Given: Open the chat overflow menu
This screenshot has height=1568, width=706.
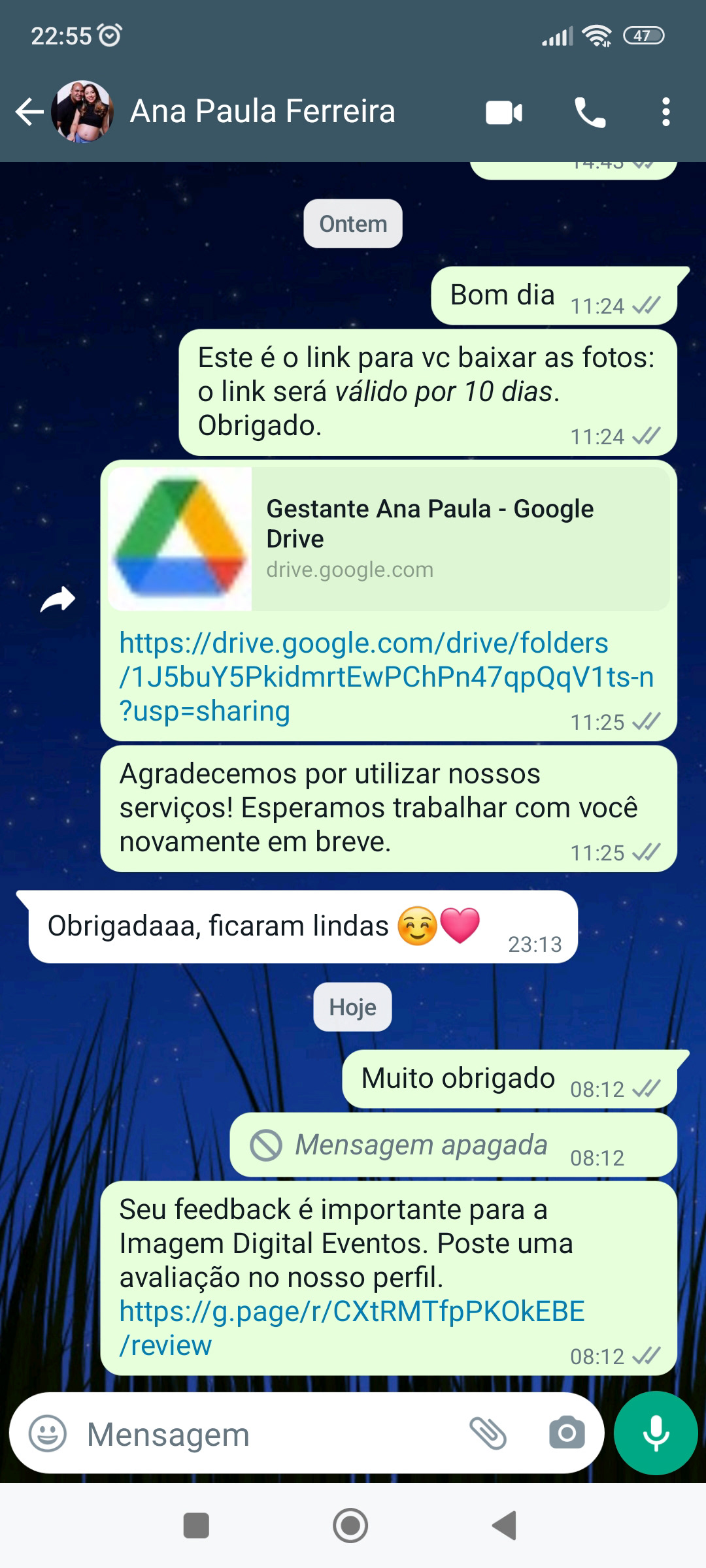Looking at the screenshot, I should point(665,112).
